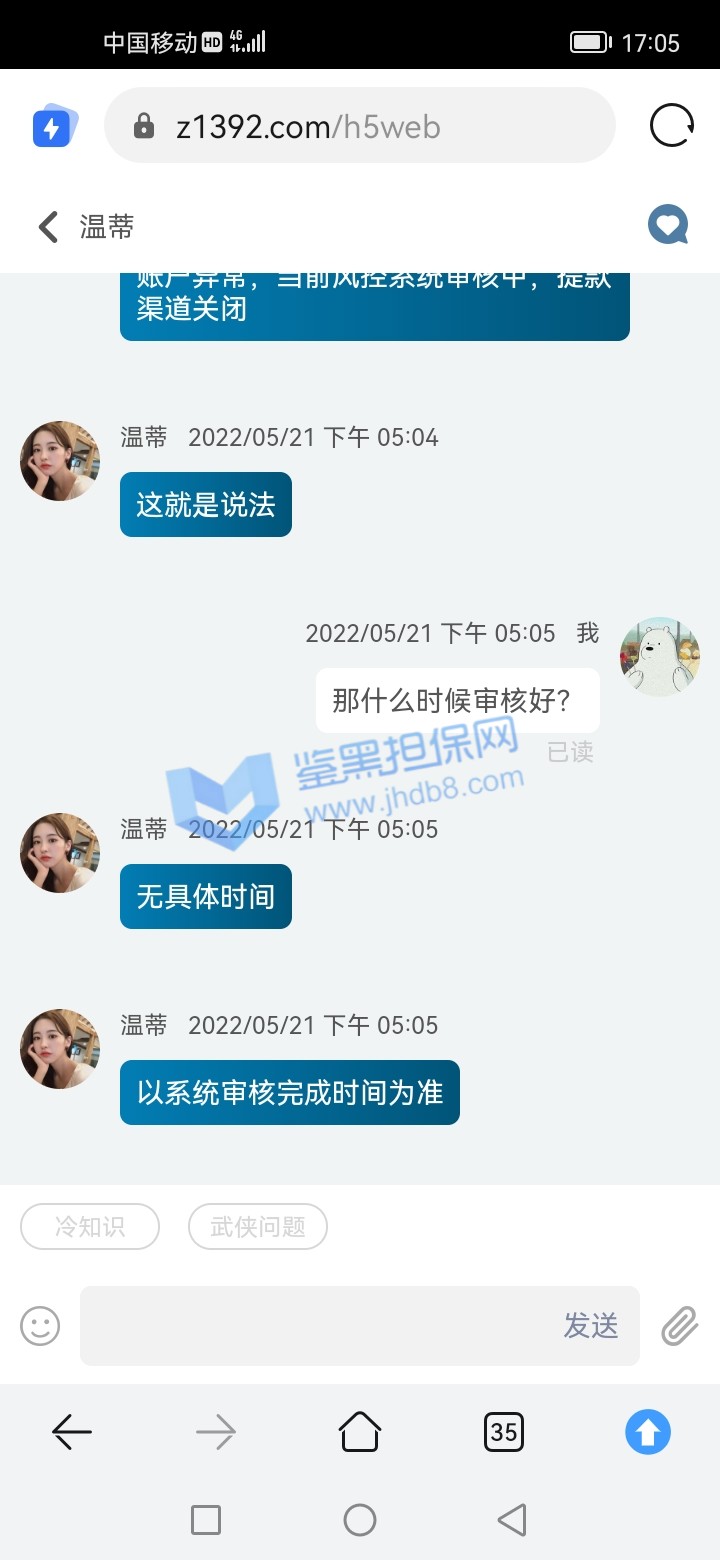This screenshot has height=1560, width=720.
Task: Tap the lightning bolt browser icon
Action: [52, 127]
